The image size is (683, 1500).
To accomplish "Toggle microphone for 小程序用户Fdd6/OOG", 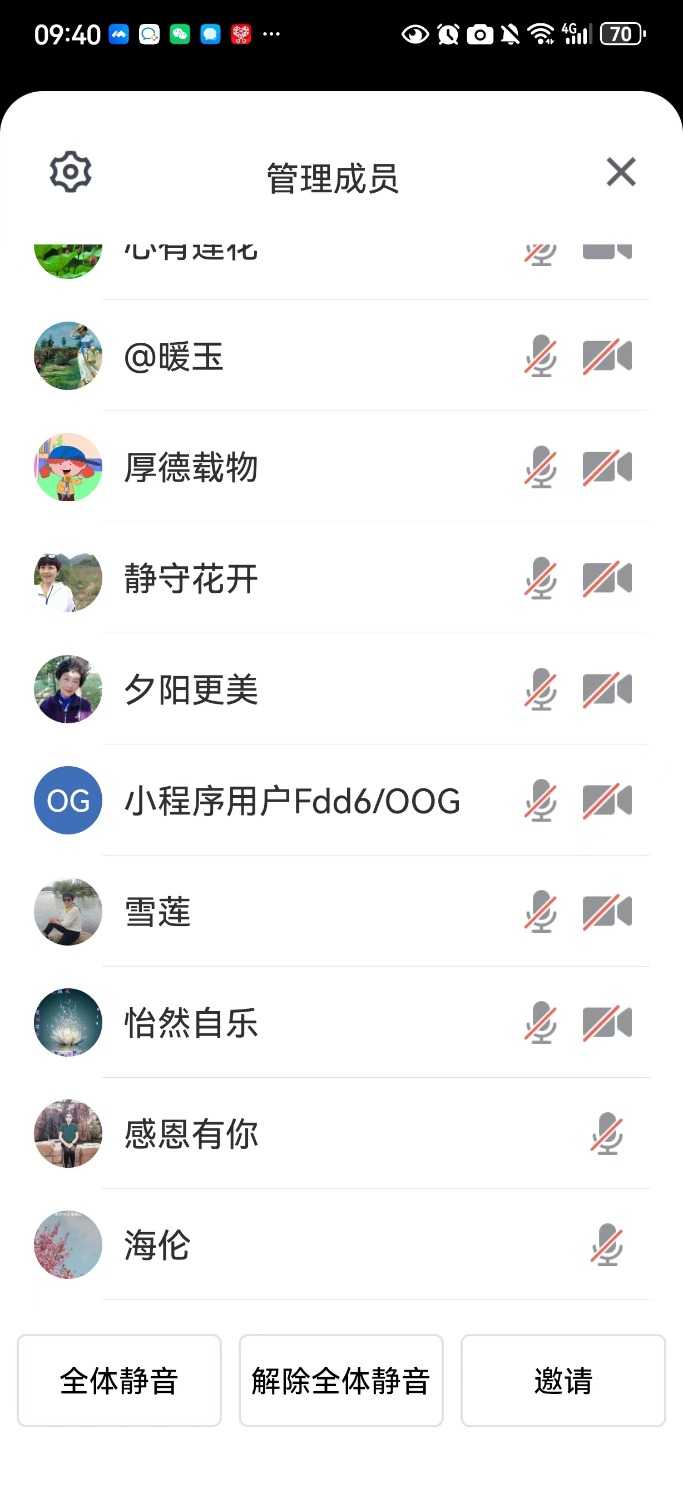I will [541, 801].
